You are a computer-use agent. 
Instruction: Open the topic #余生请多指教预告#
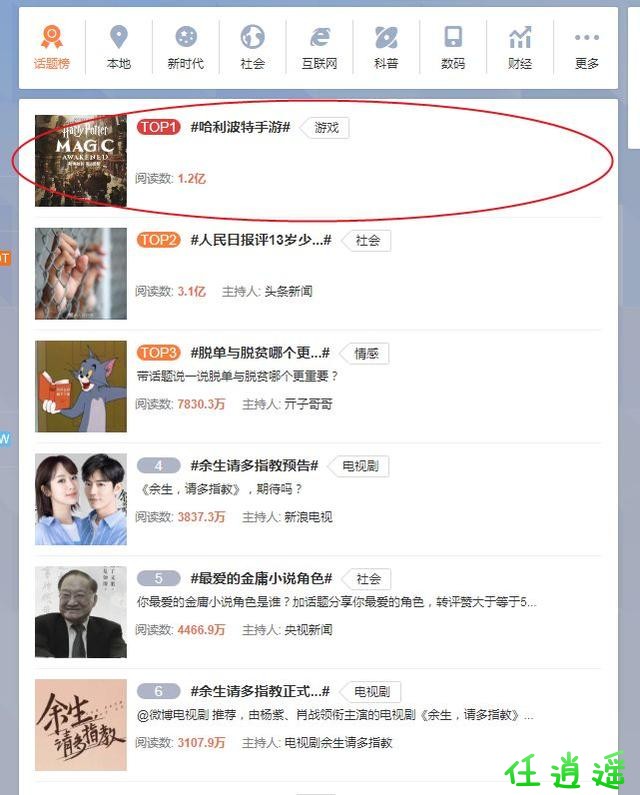pos(254,466)
